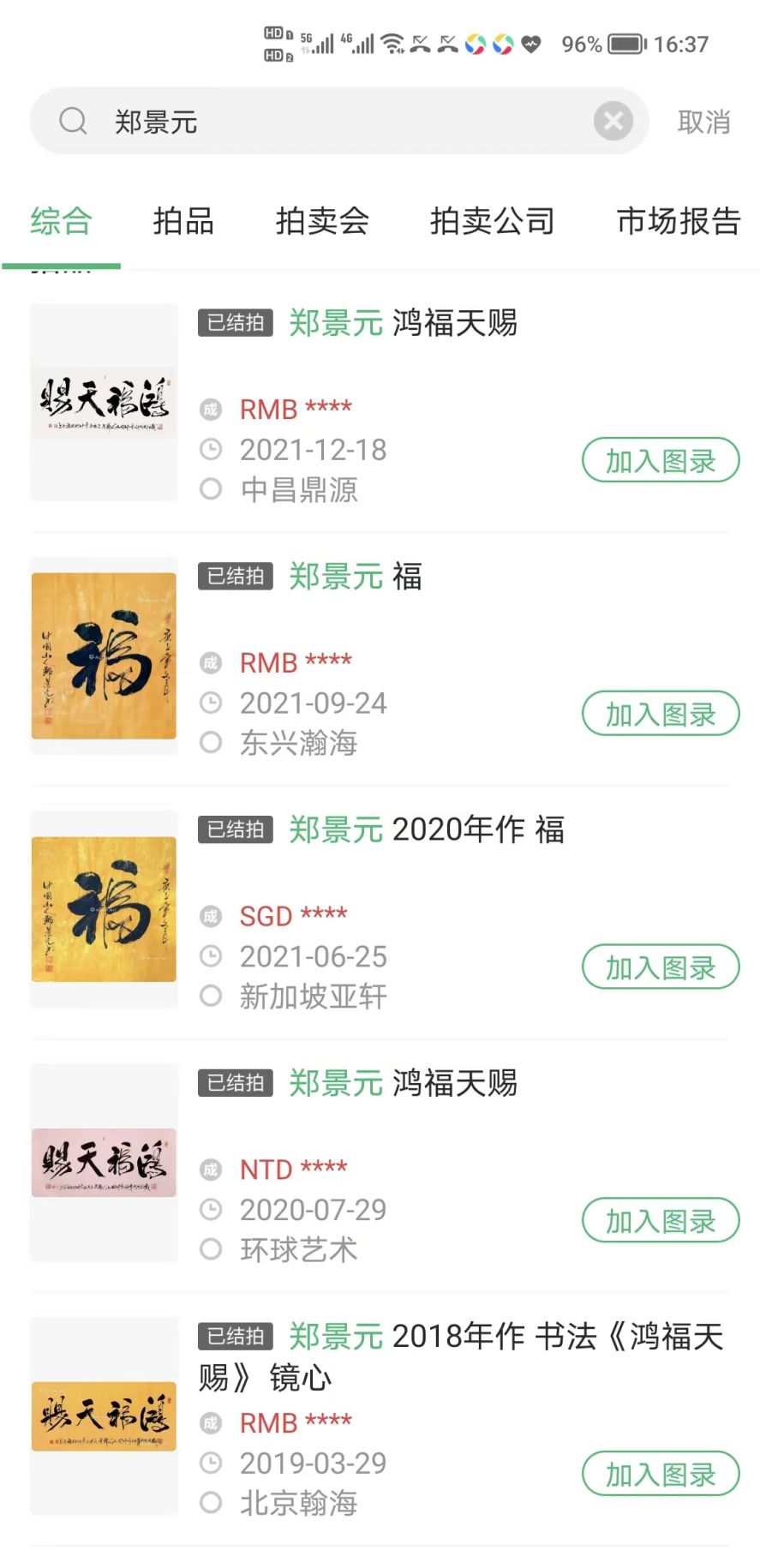The width and height of the screenshot is (760, 1568).
Task: Switch to the 拍品 tab
Action: click(x=183, y=222)
